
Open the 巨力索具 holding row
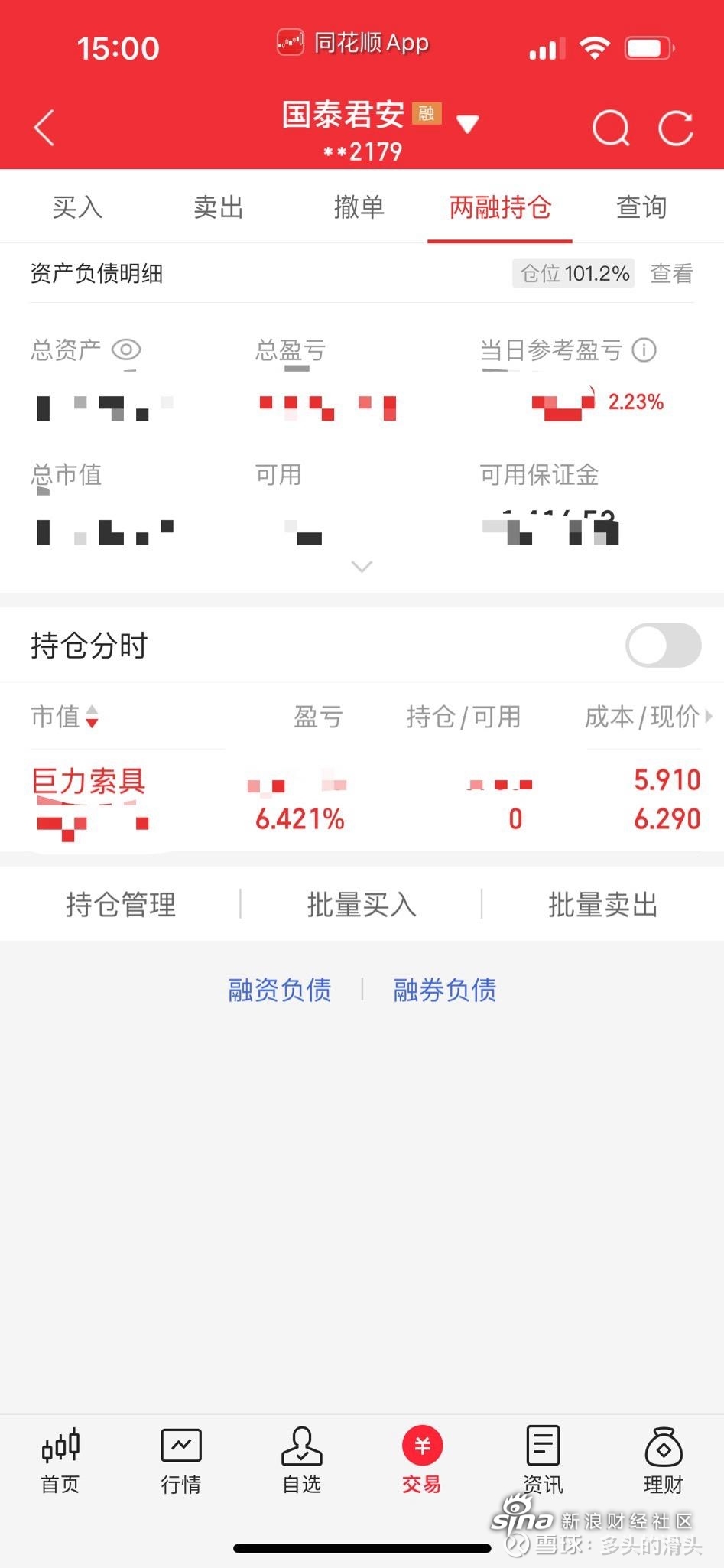point(362,800)
